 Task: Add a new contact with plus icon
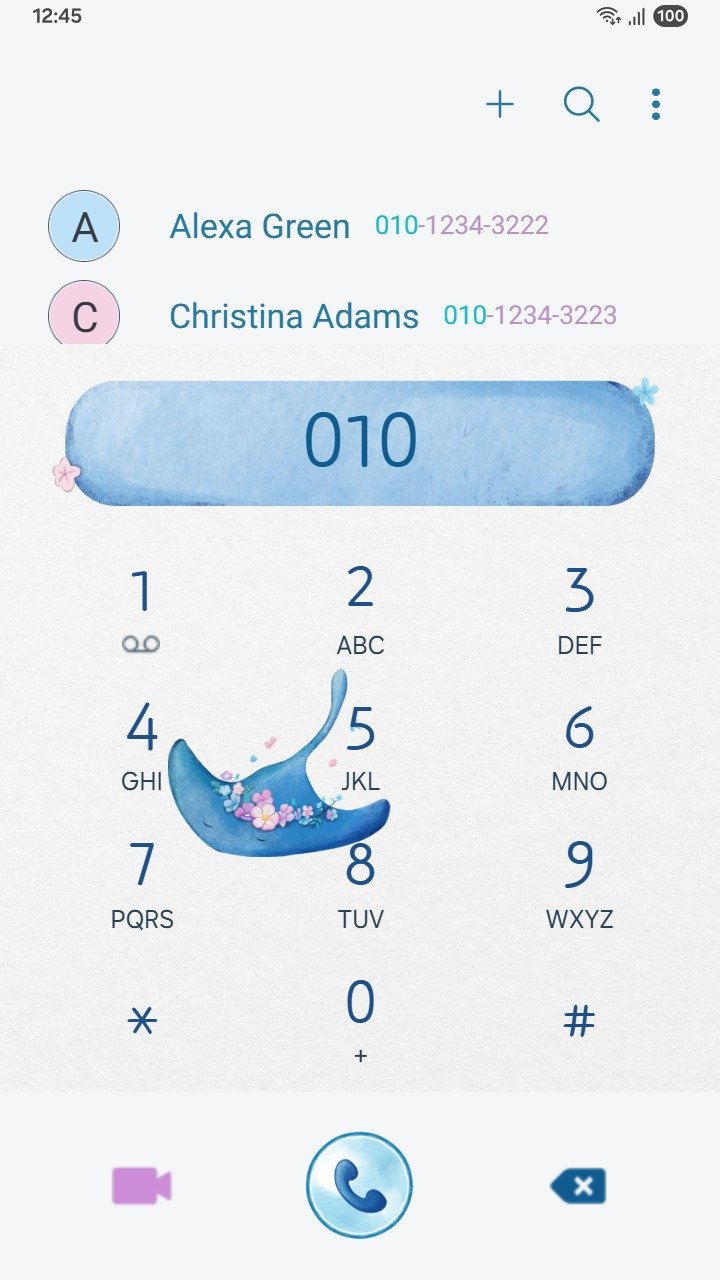(x=499, y=104)
